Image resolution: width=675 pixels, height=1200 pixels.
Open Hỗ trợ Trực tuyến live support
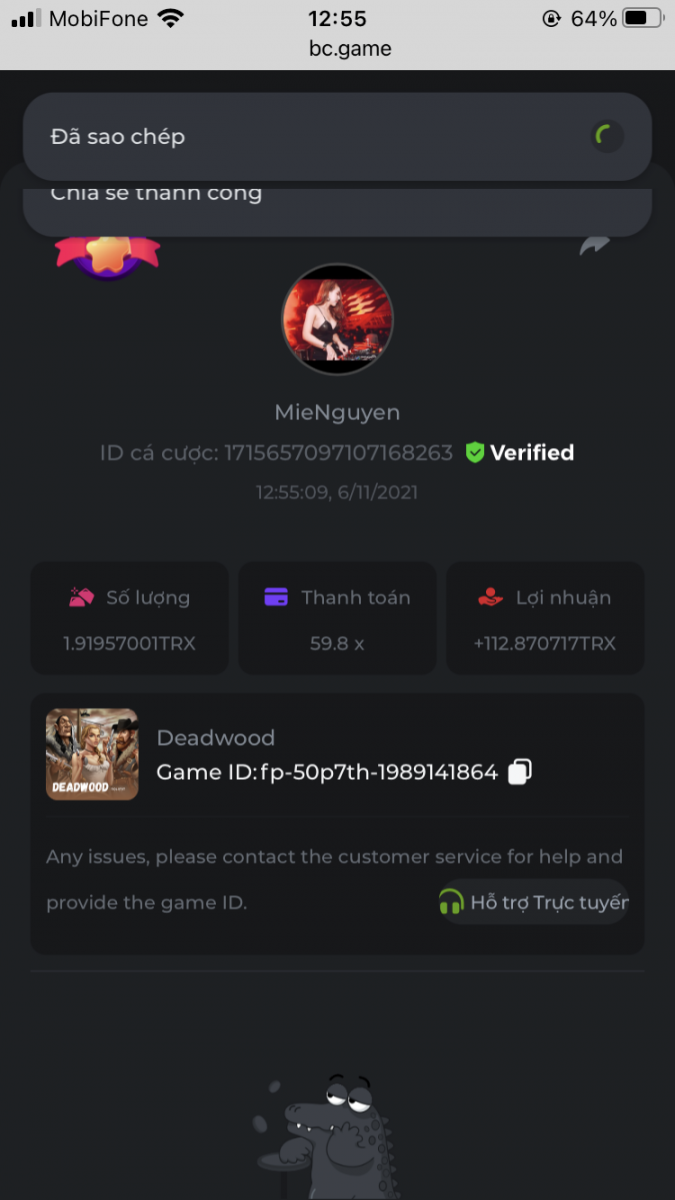tap(534, 902)
